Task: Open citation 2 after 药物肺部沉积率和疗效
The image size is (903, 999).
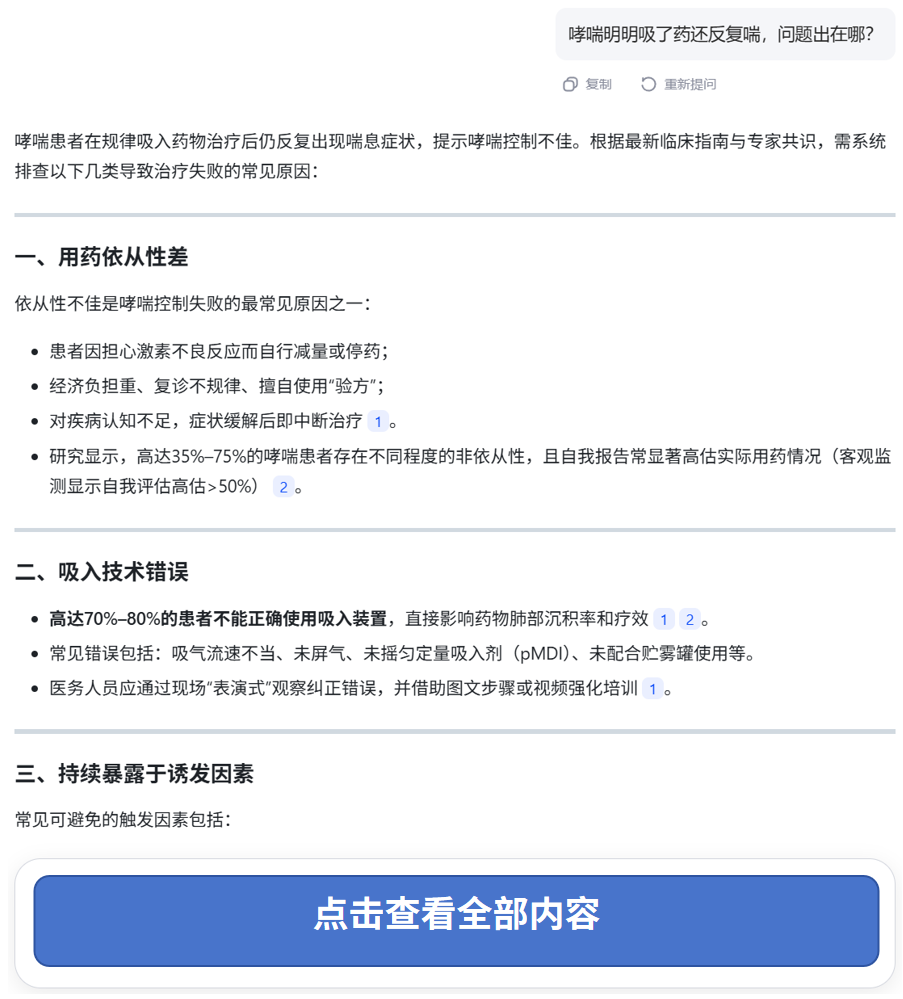Action: coord(689,619)
